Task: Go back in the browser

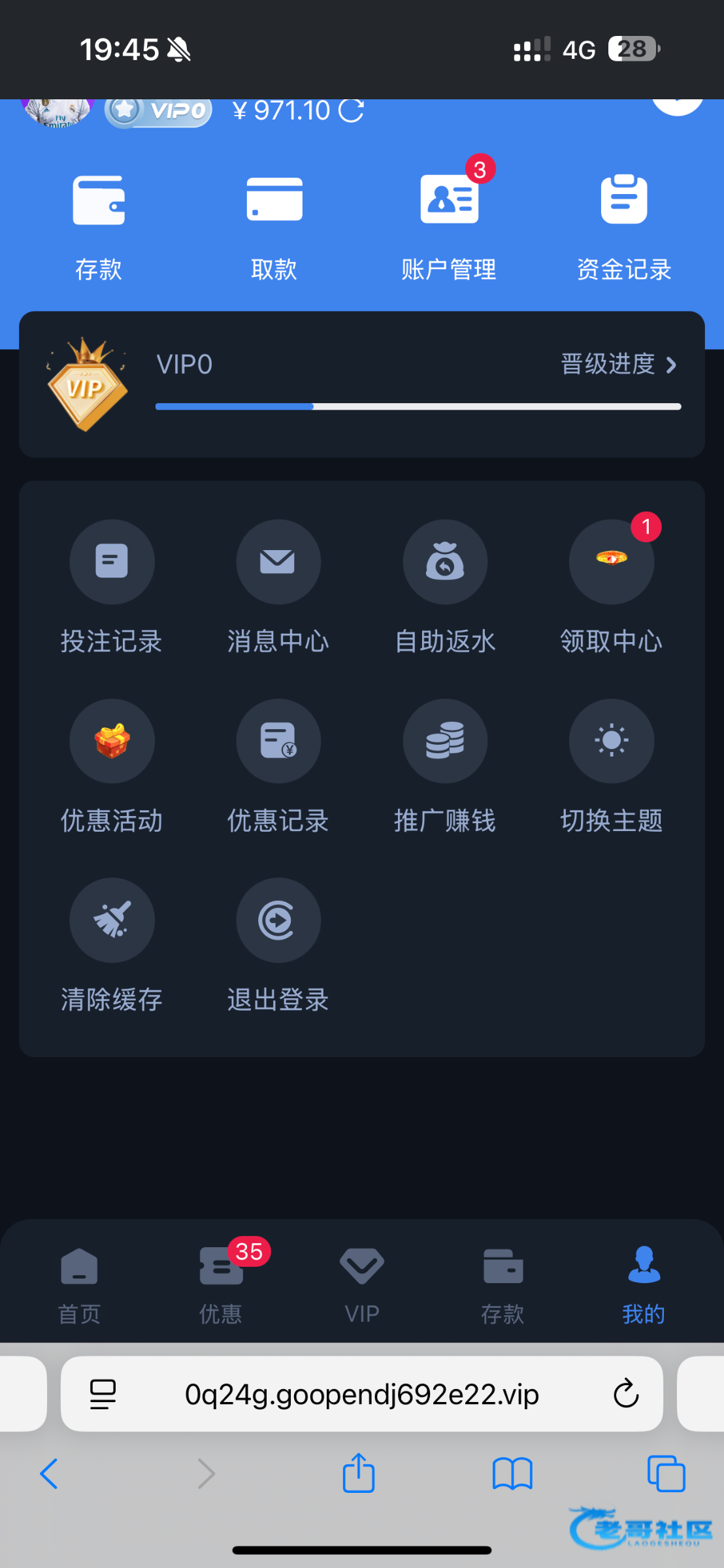Action: point(49,1474)
